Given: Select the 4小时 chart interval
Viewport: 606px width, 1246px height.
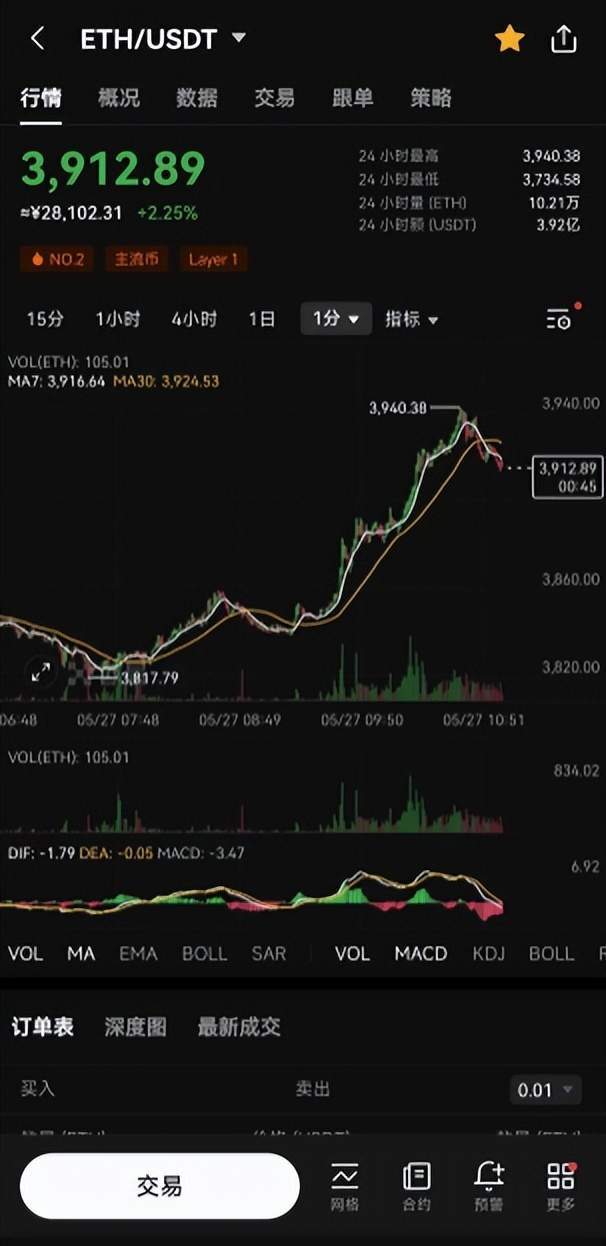Looking at the screenshot, I should coord(194,319).
